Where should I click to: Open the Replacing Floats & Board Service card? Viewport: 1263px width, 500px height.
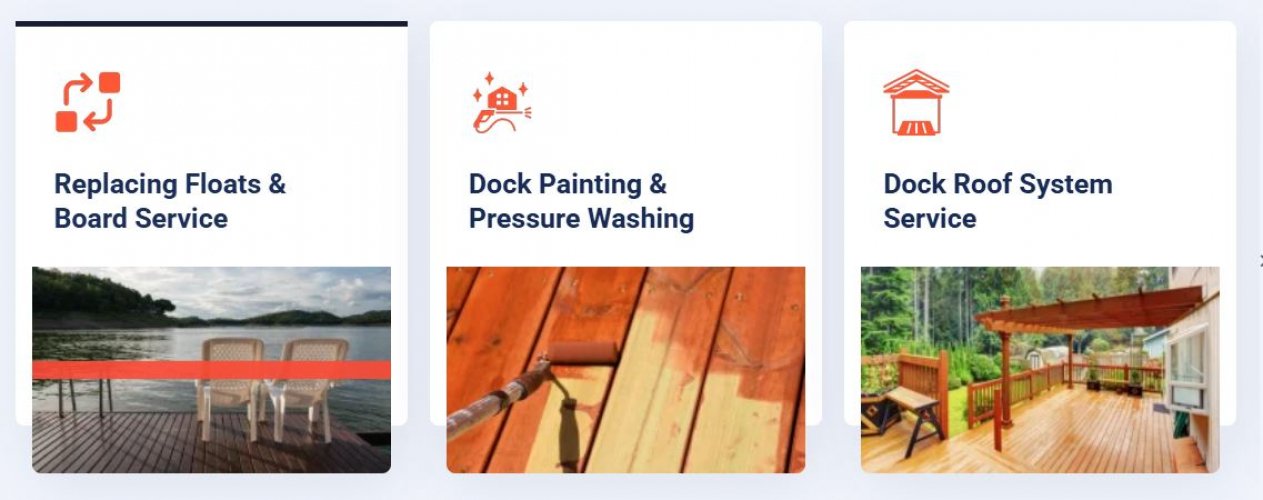[169, 201]
